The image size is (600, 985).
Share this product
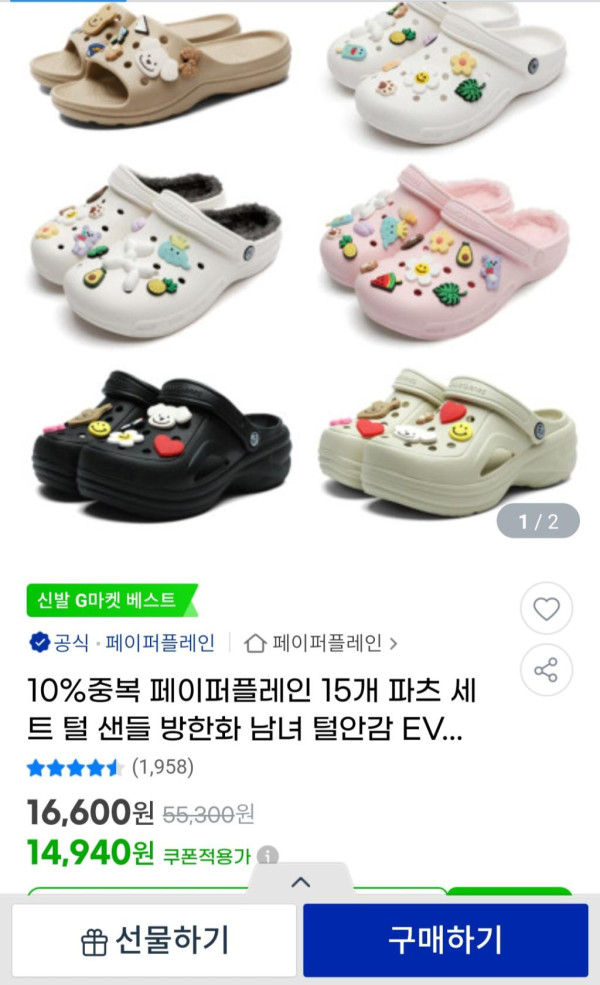coord(546,670)
